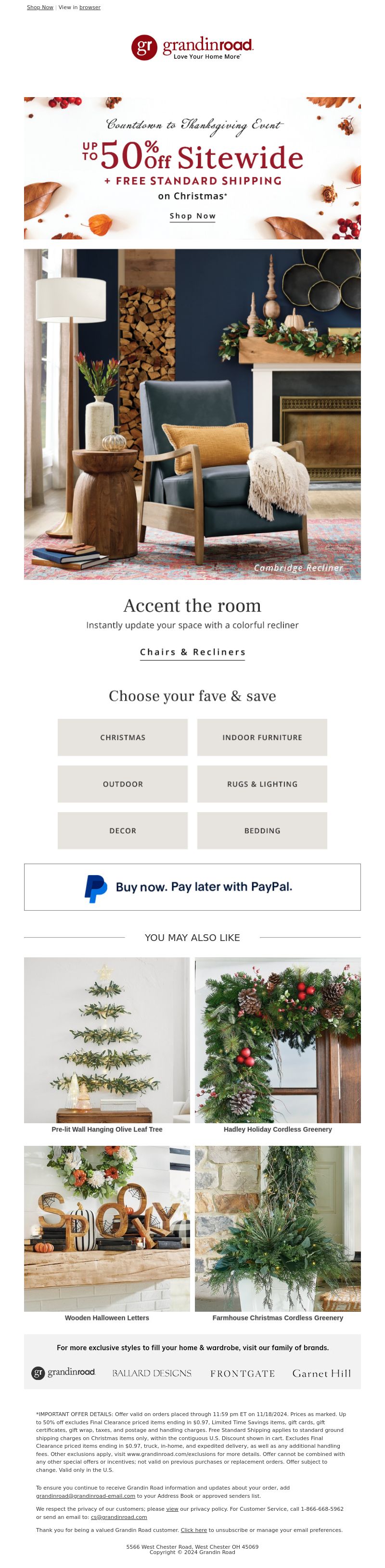385x1568 pixels.
Task: Open the Garnet Hill brand link
Action: click(321, 1373)
